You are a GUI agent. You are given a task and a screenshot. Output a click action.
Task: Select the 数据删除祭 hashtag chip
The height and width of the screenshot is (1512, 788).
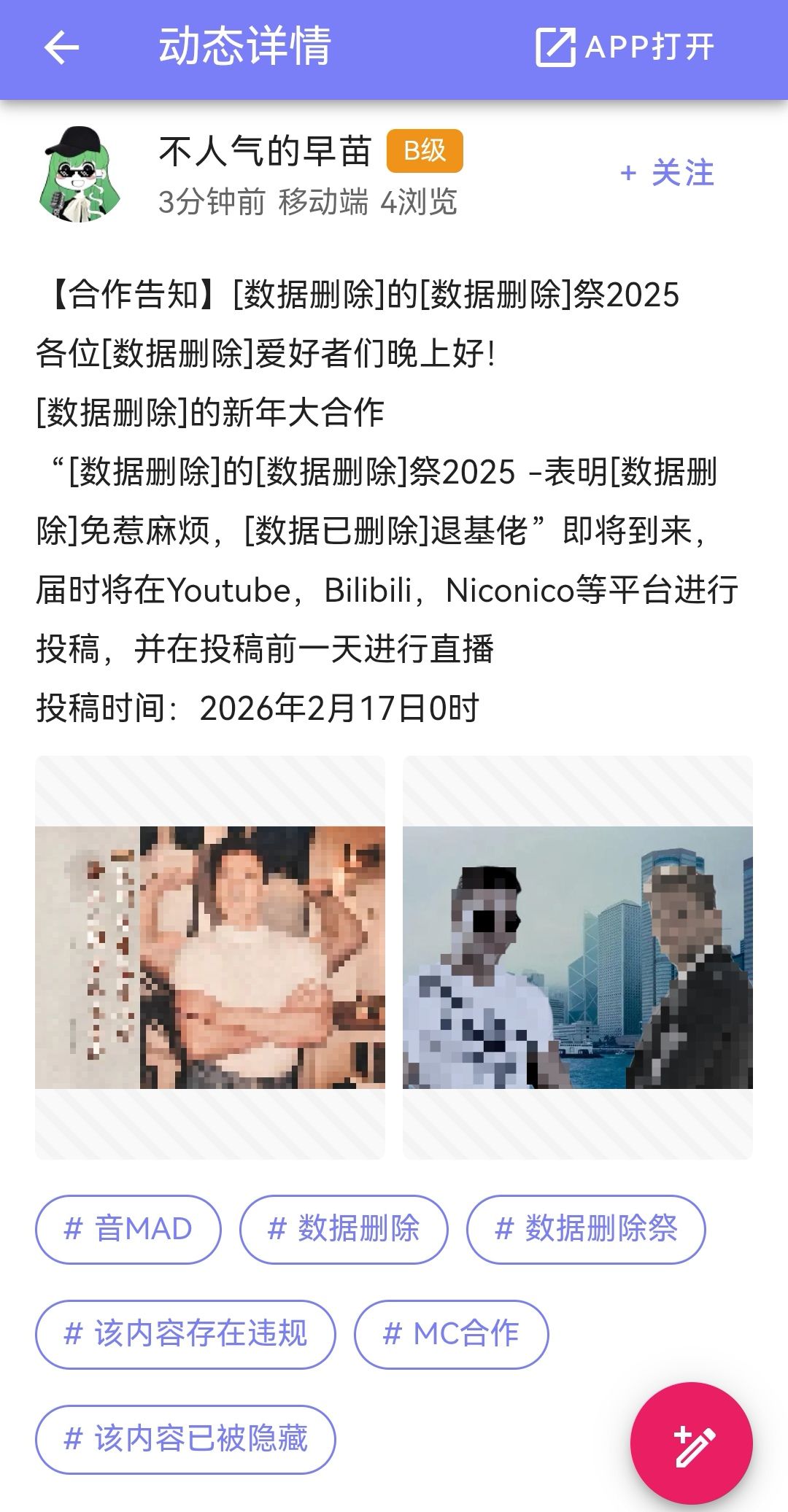pos(586,1229)
